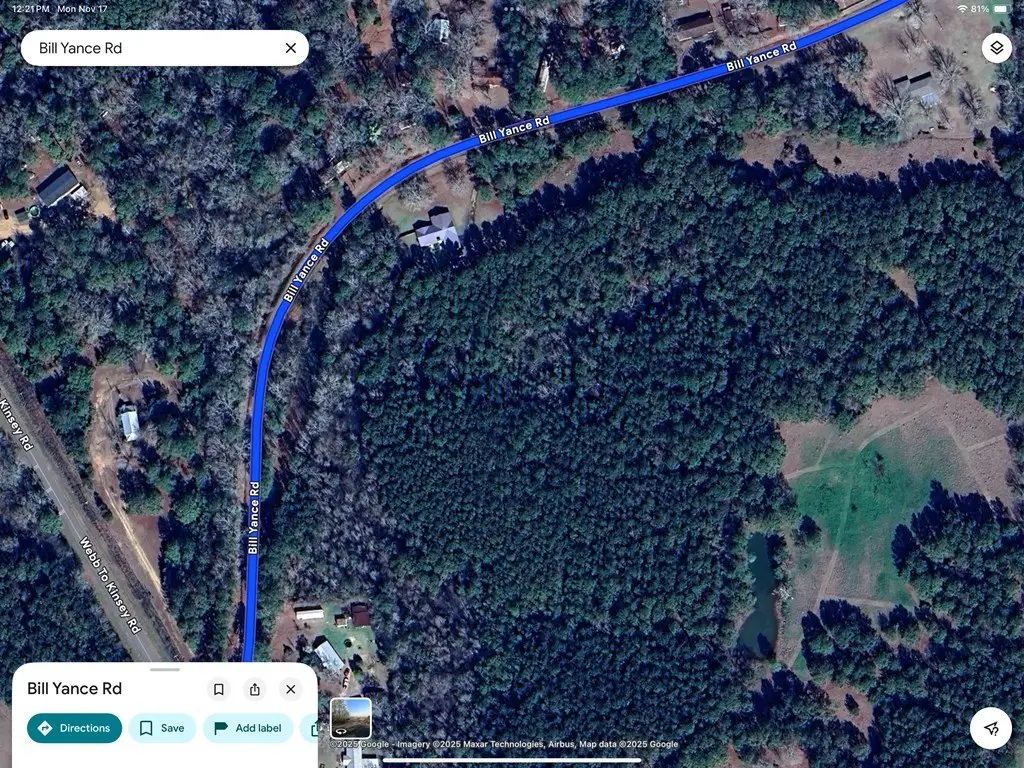The image size is (1024, 768).
Task: Open the map layers selector
Action: point(996,48)
